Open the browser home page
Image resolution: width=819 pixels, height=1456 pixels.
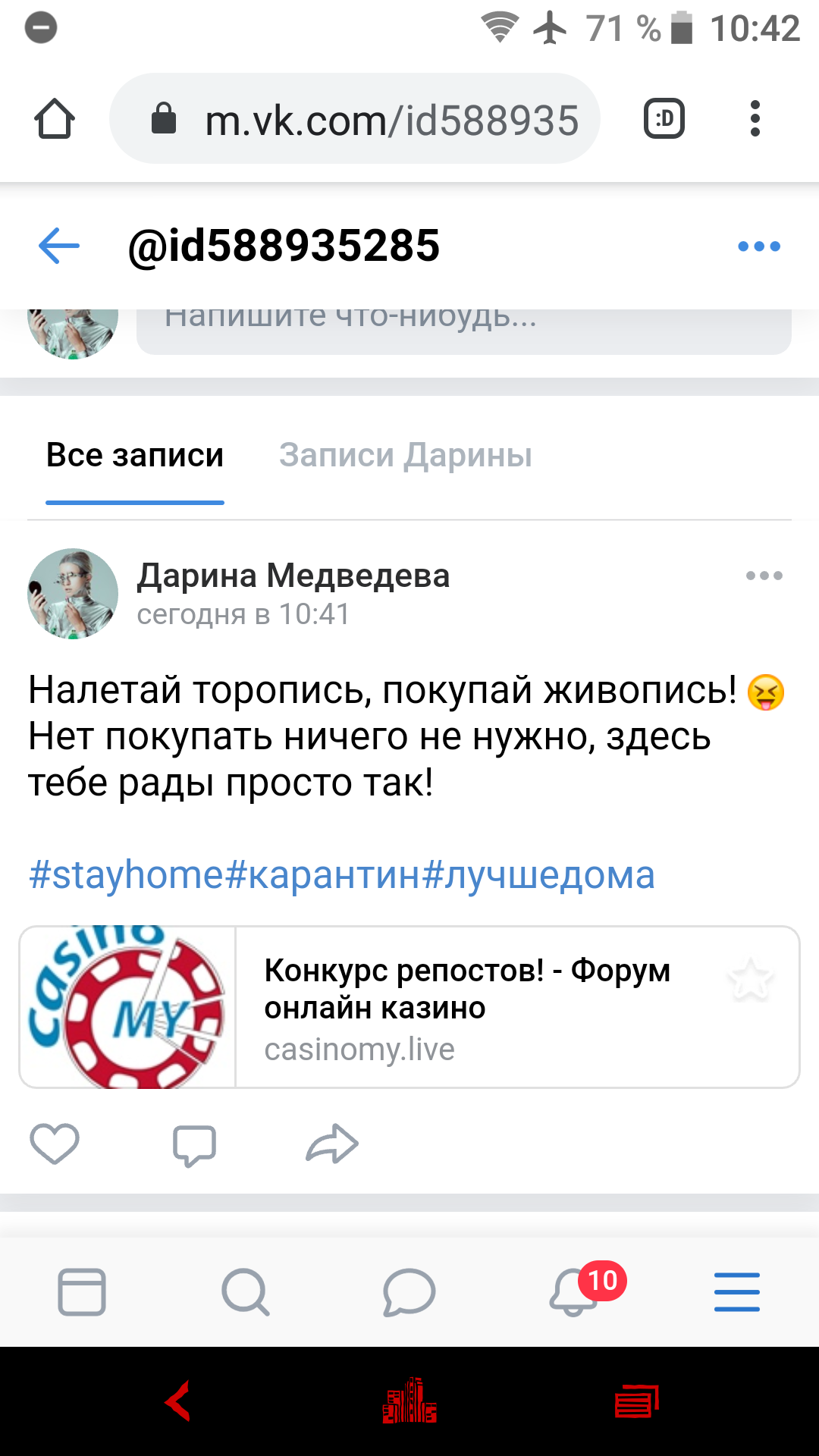point(55,119)
